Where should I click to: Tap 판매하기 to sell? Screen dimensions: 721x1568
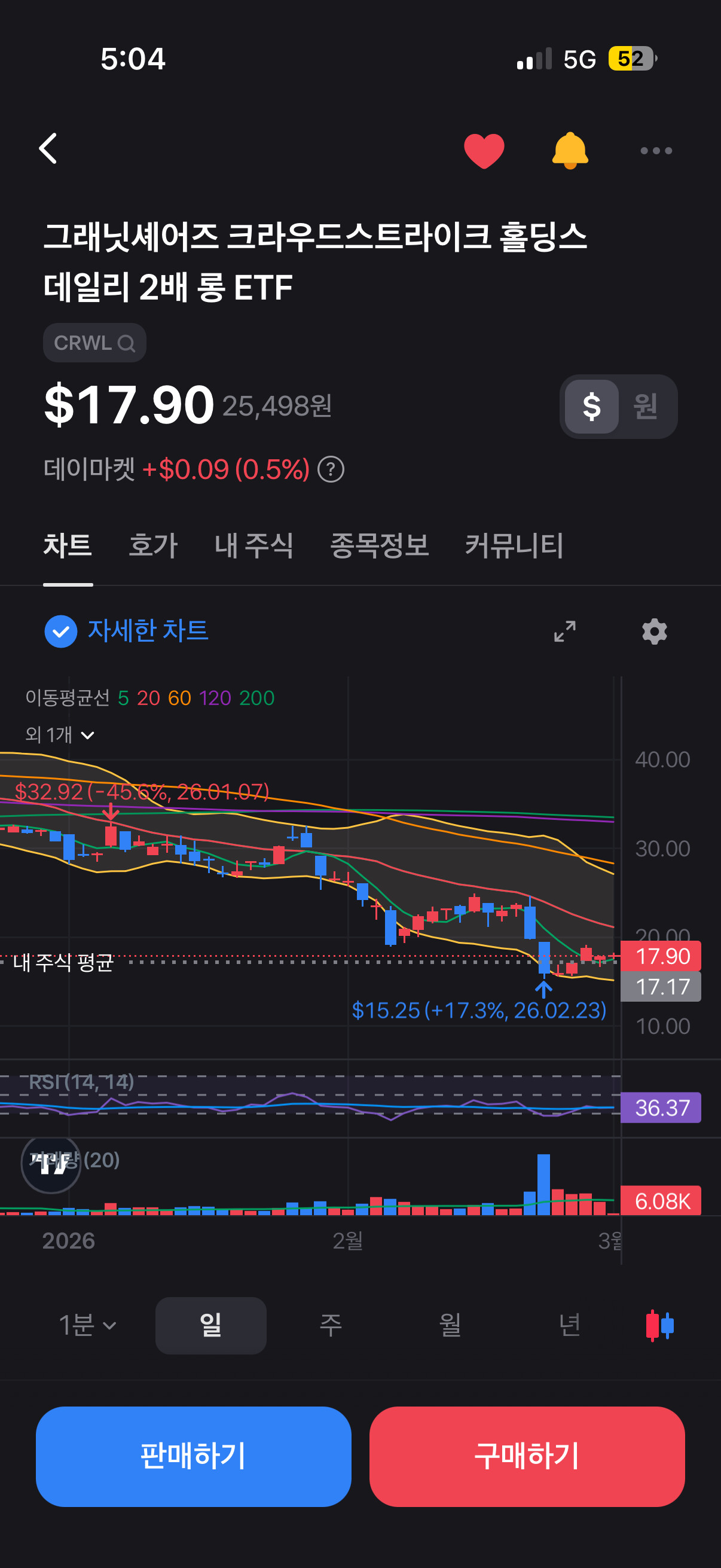point(194,1456)
